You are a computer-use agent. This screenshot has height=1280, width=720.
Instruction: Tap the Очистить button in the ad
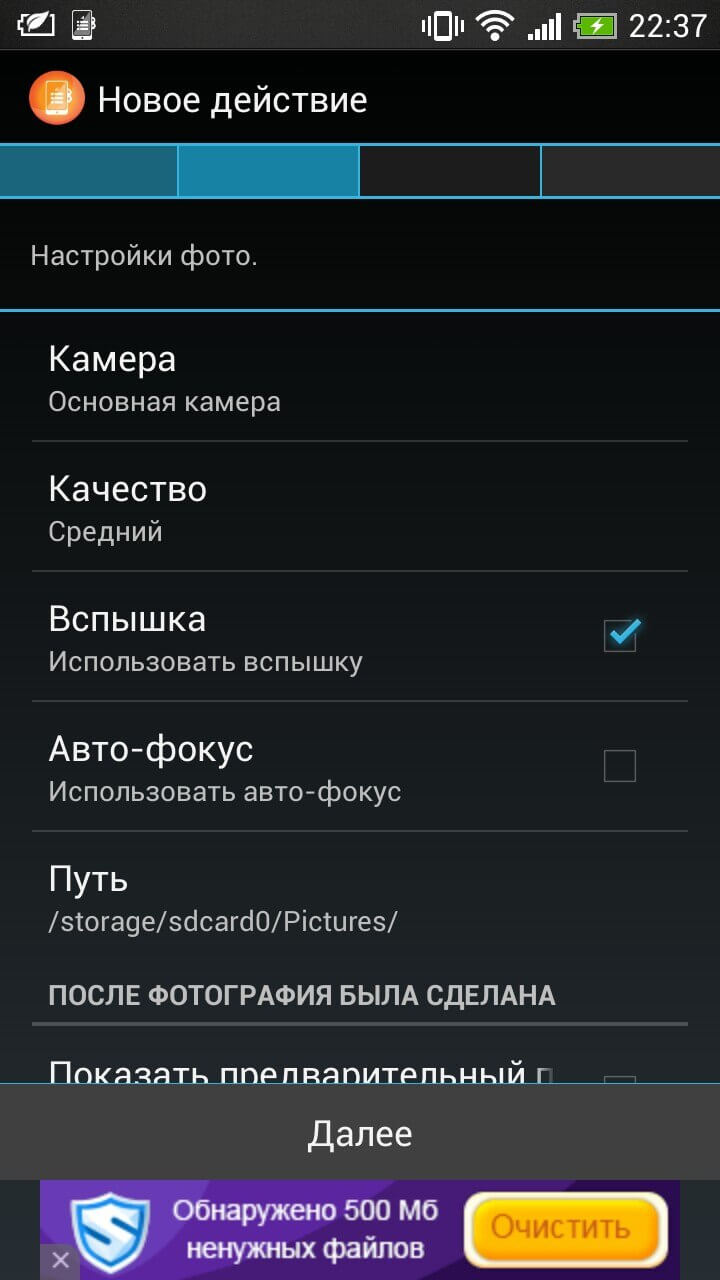coord(566,1227)
